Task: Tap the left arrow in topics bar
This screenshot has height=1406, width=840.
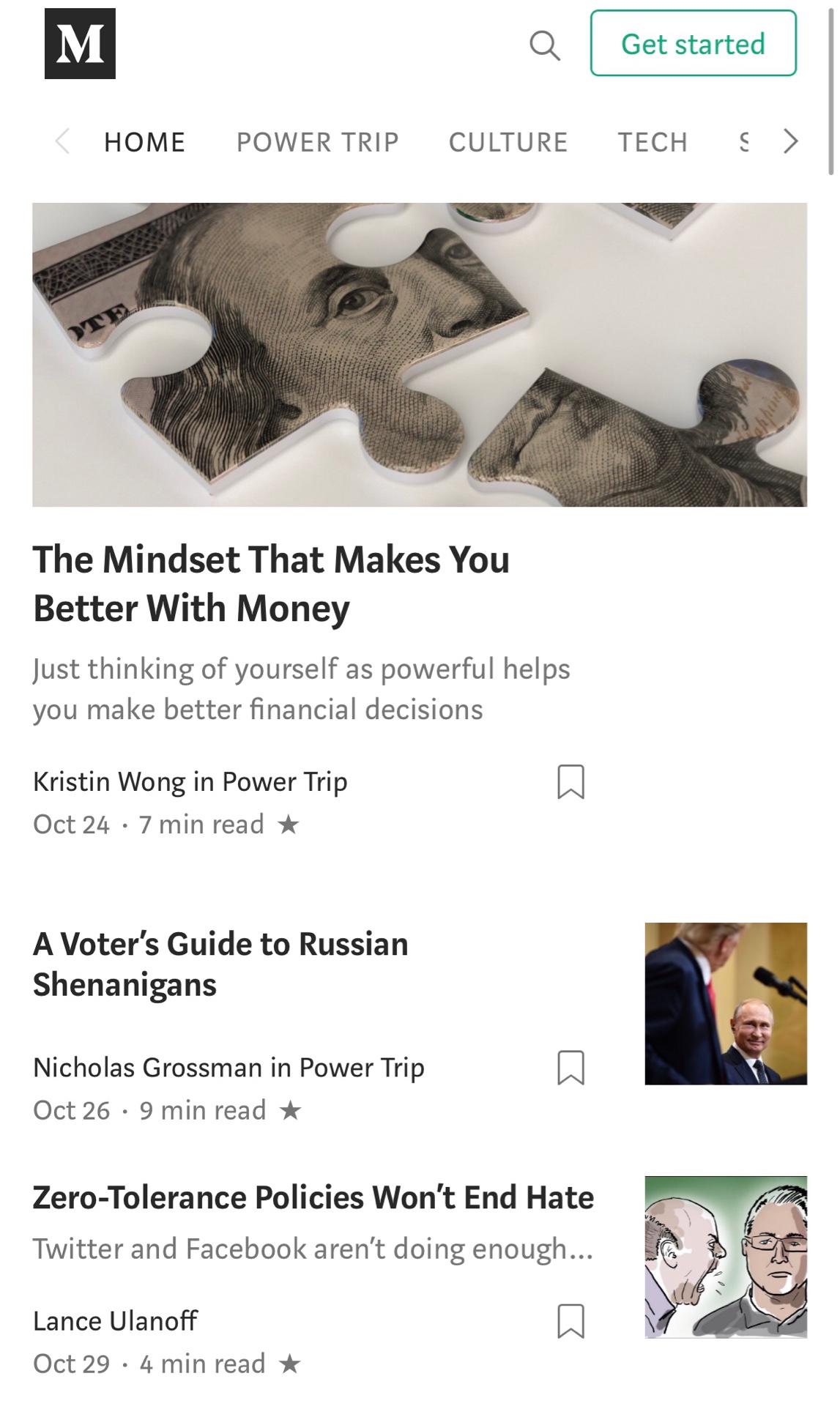Action: [63, 141]
